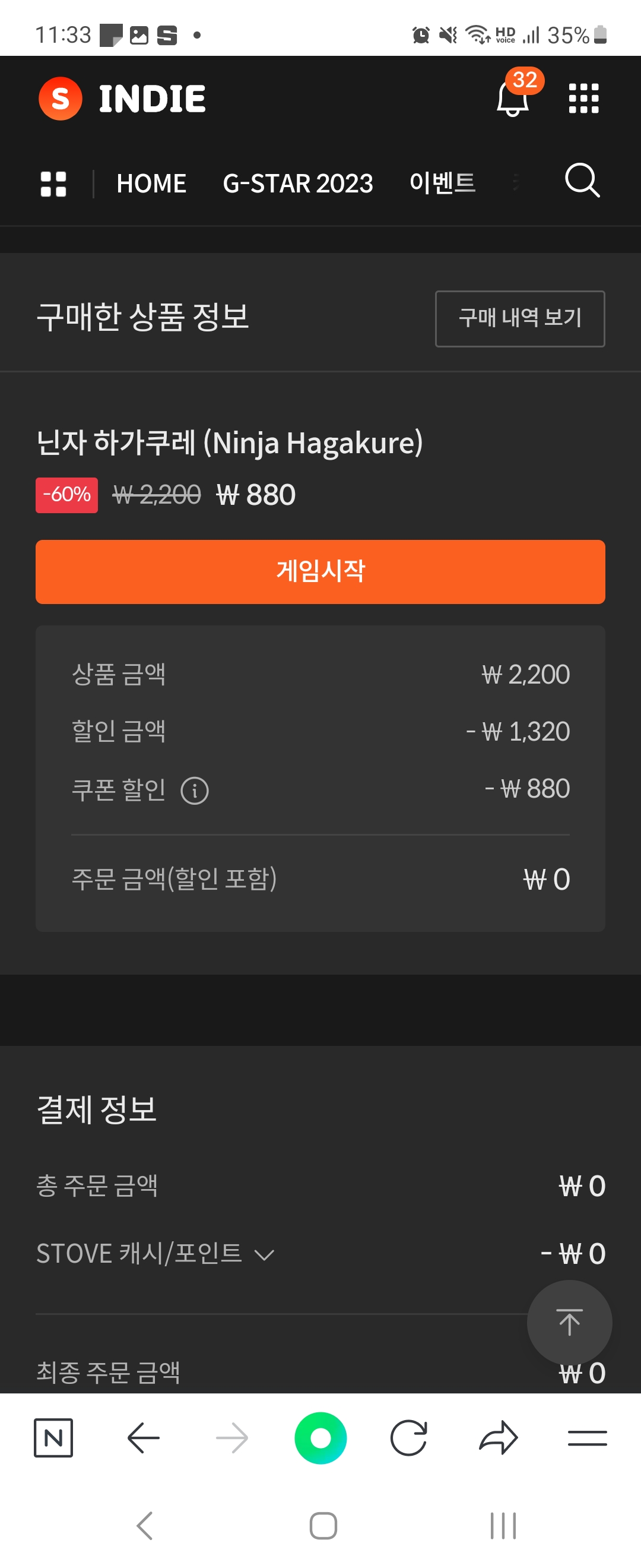Open the search icon
This screenshot has width=641, height=1568.
582,181
